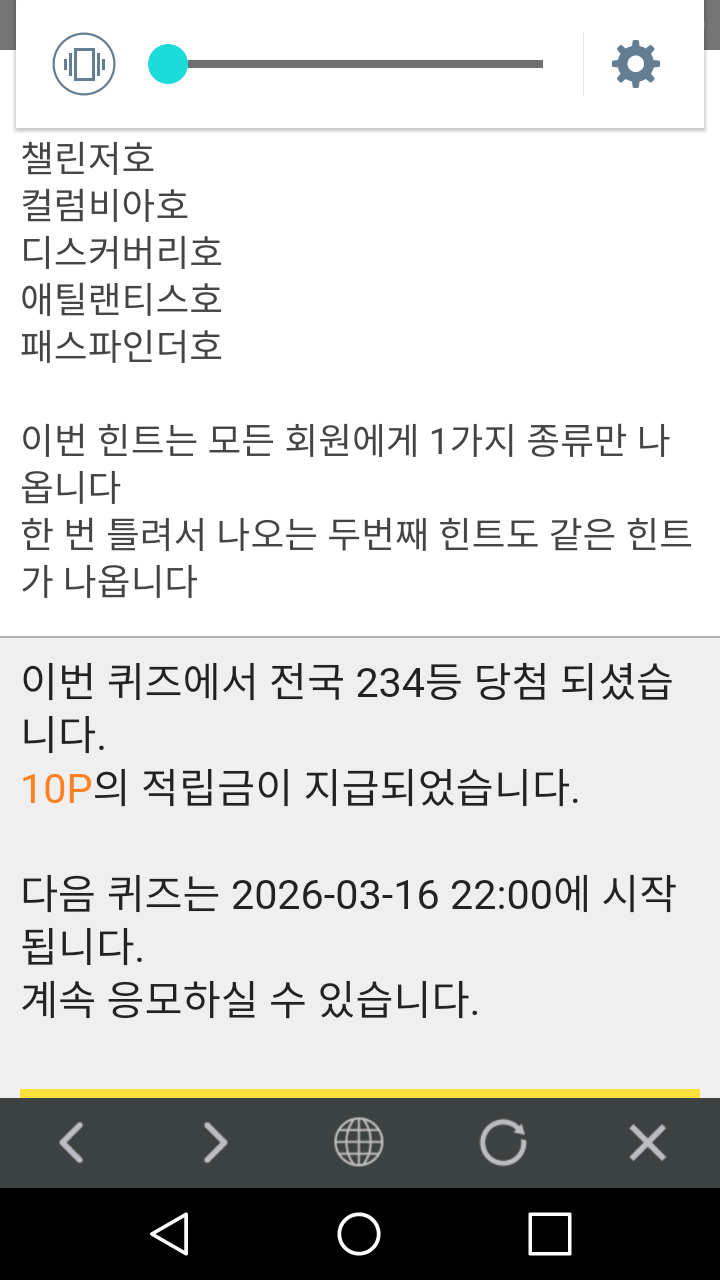
Task: Open volume settings via the gear icon
Action: 636,64
